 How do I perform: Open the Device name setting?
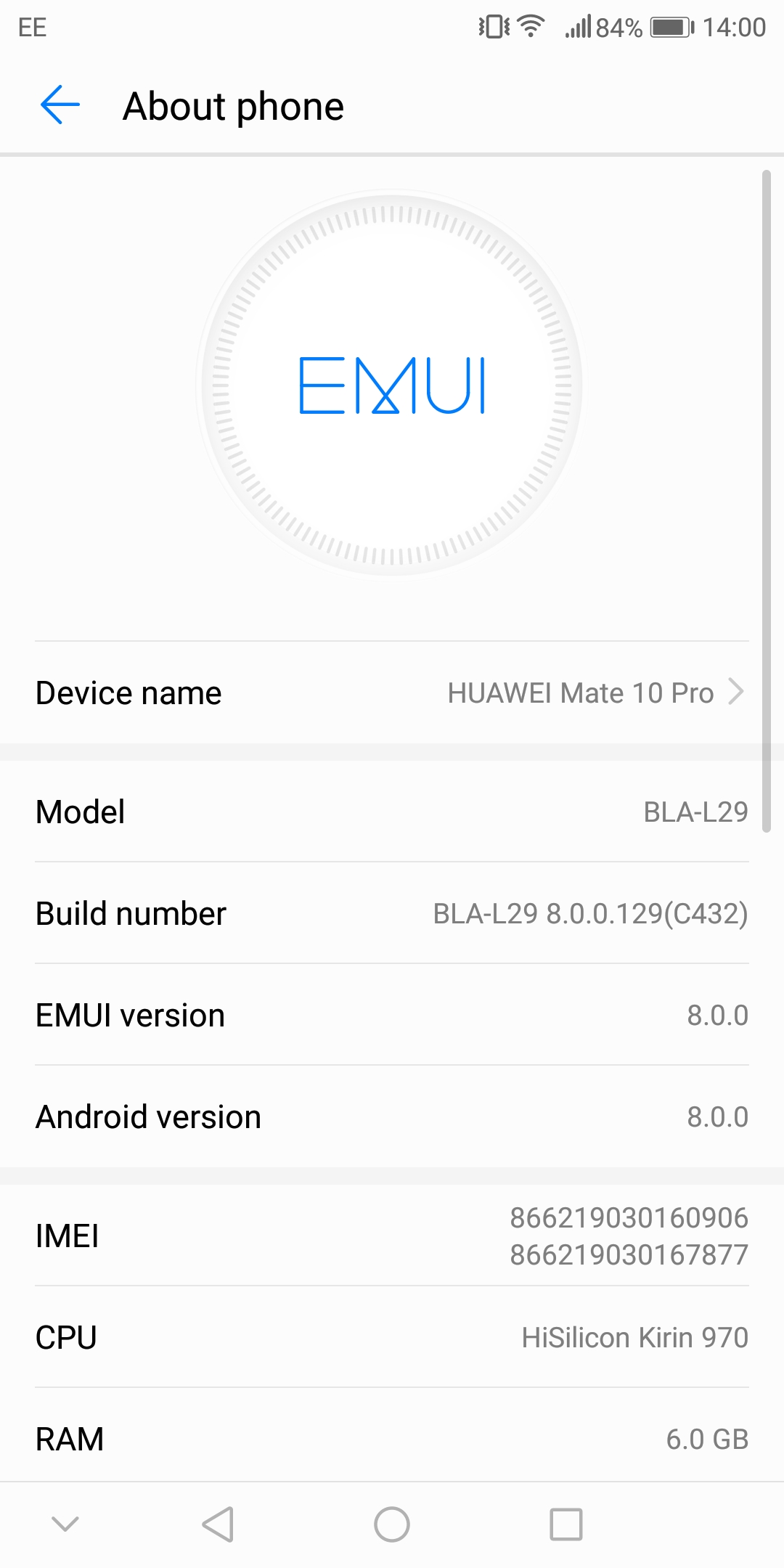pyautogui.click(x=392, y=693)
